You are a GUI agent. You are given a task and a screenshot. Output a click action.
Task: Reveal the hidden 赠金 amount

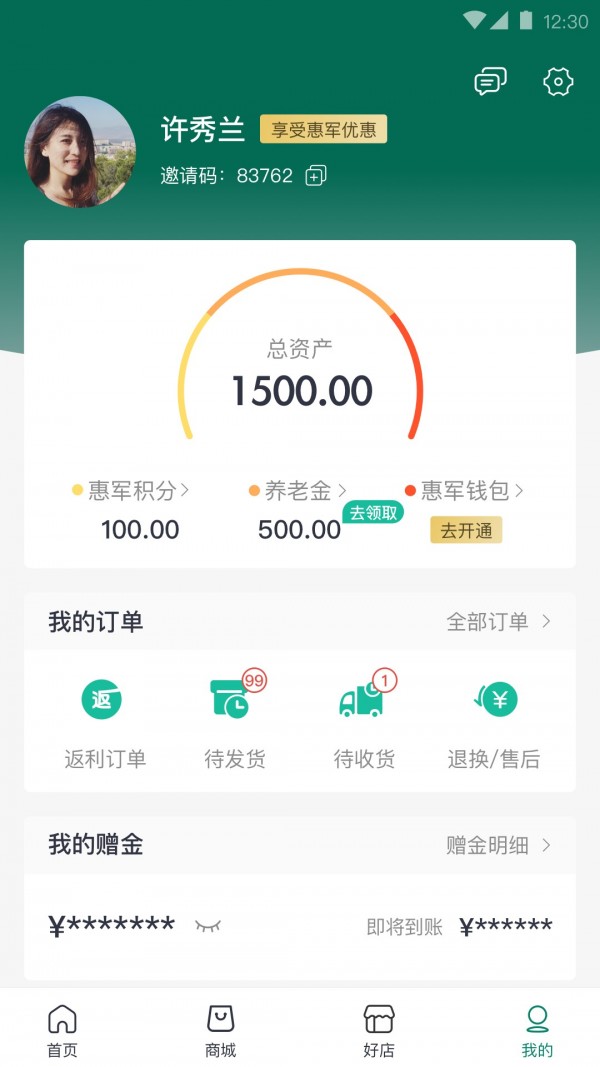click(x=208, y=926)
